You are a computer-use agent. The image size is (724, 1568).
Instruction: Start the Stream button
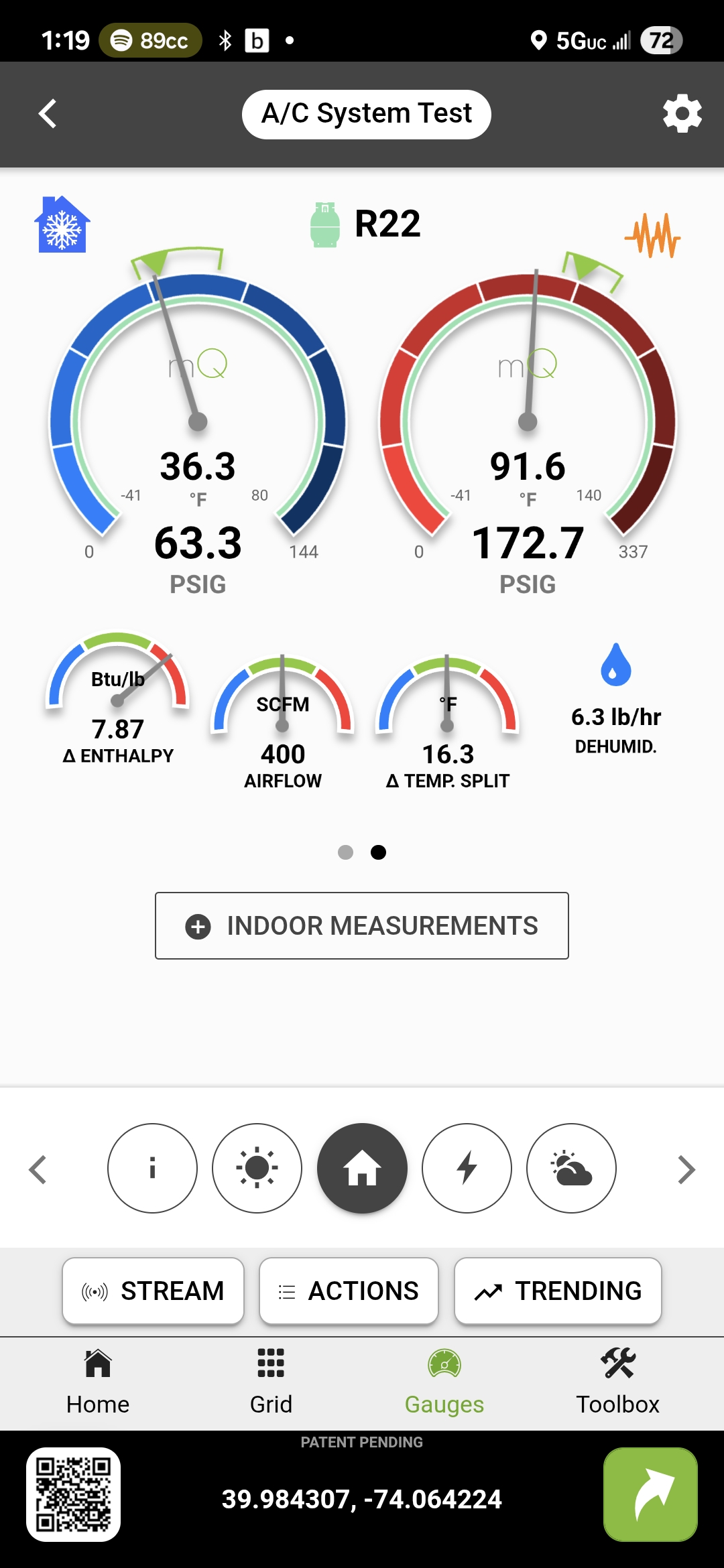[x=153, y=1291]
